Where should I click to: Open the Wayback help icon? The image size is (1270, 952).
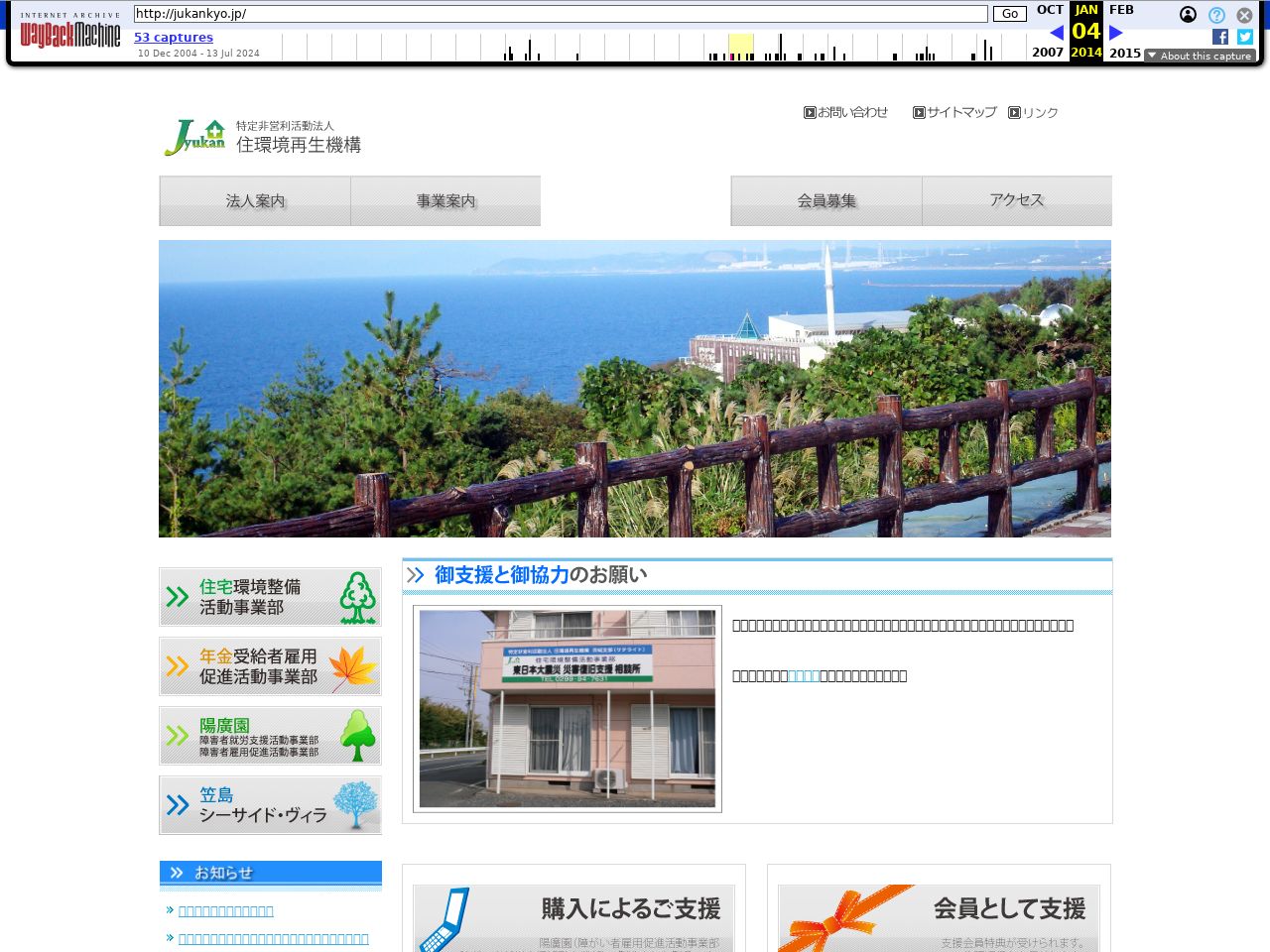(1216, 15)
